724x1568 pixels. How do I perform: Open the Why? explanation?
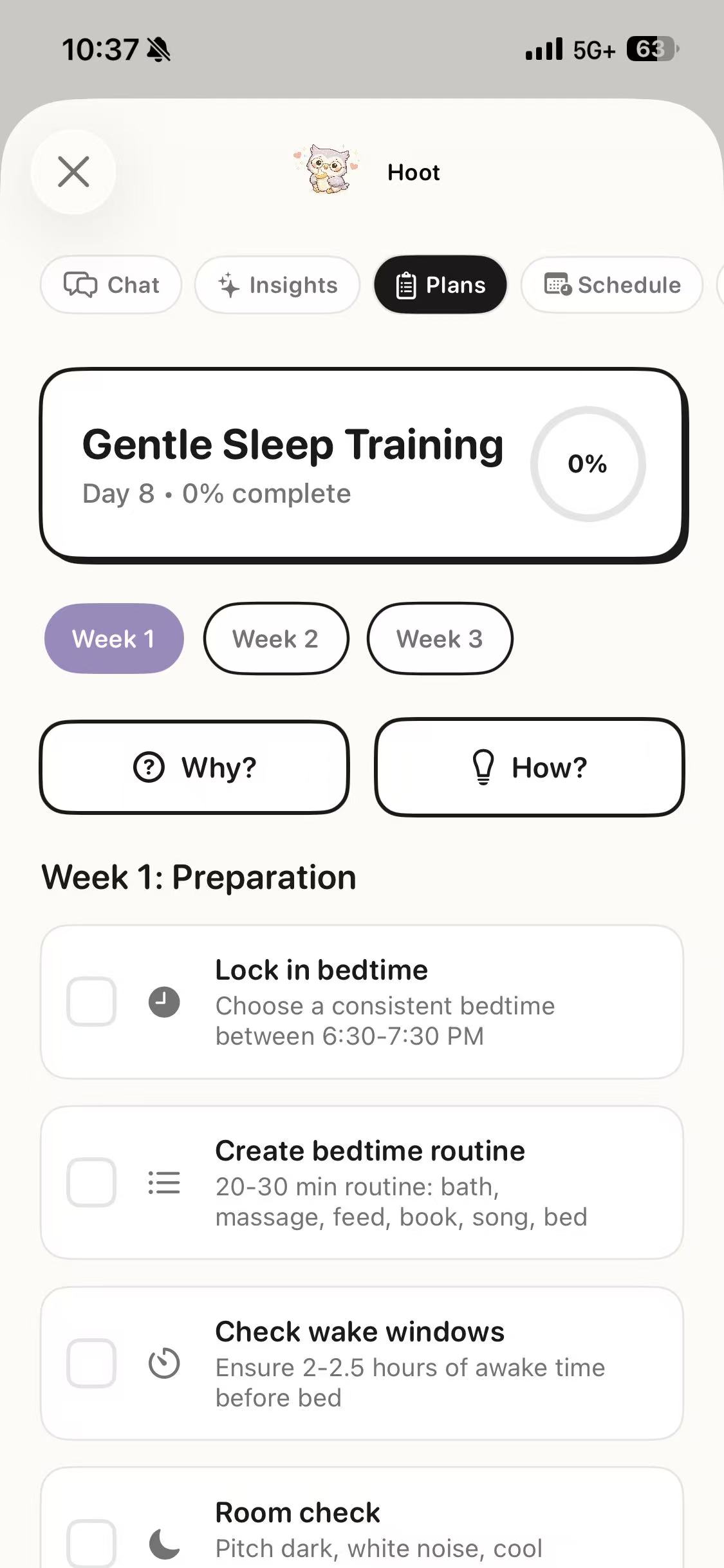[x=194, y=767]
